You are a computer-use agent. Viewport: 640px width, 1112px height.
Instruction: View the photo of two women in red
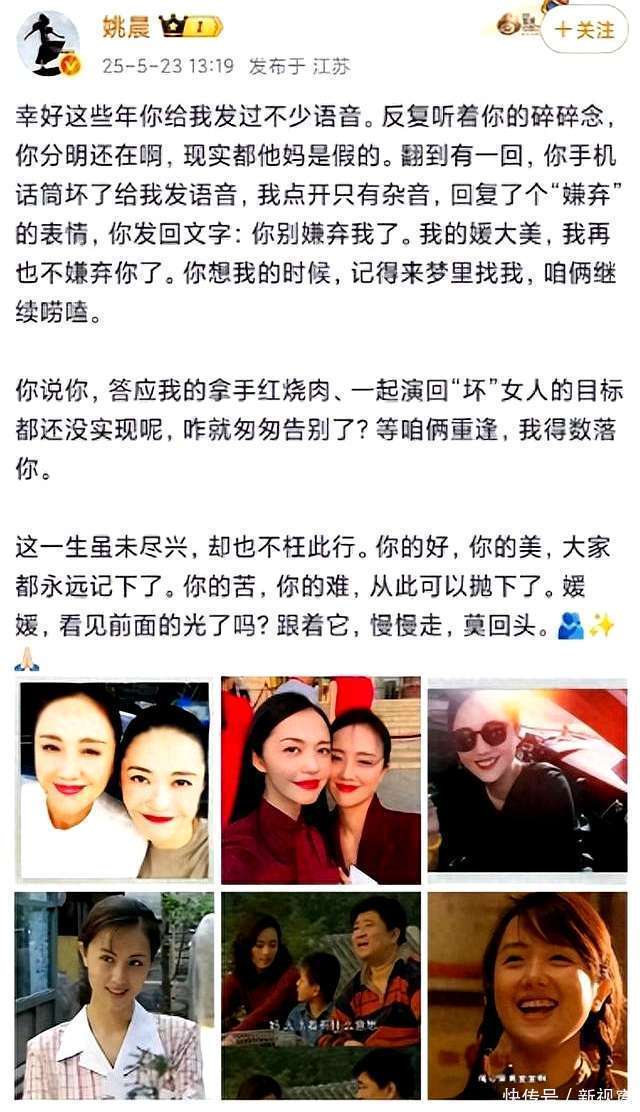(x=321, y=781)
